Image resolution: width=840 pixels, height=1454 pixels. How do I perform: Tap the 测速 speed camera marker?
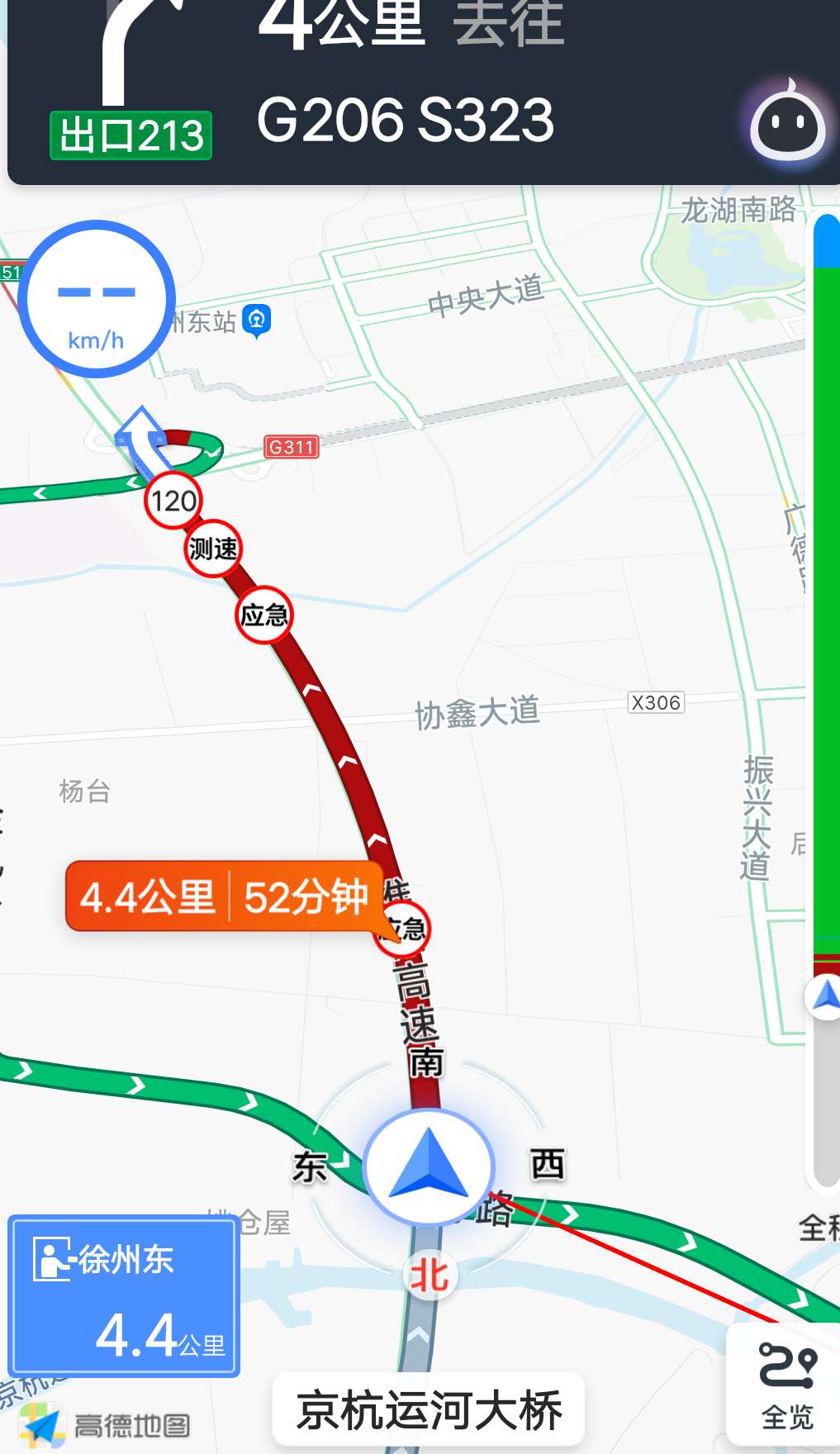[213, 549]
